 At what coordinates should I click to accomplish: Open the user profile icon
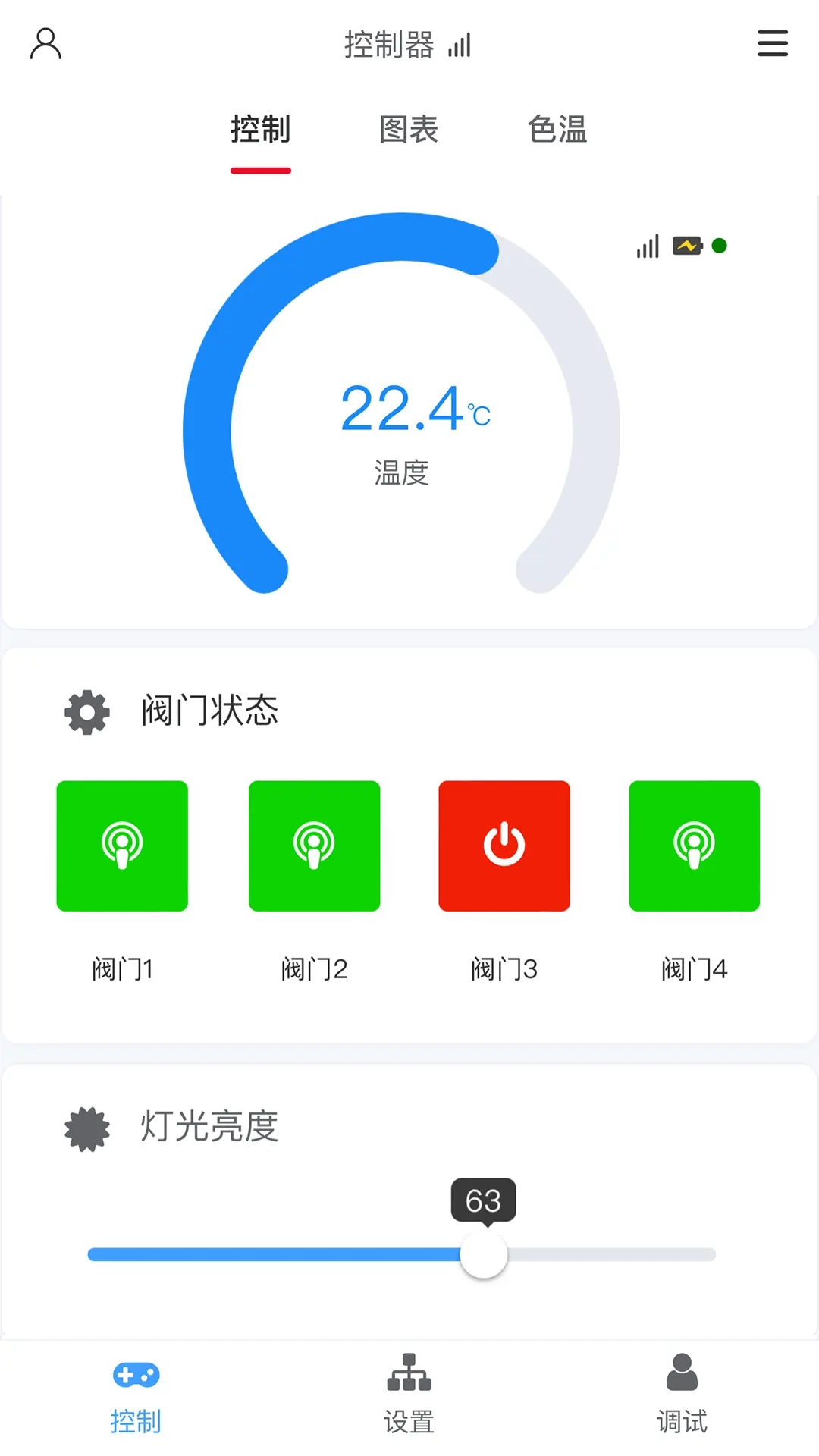click(x=45, y=44)
